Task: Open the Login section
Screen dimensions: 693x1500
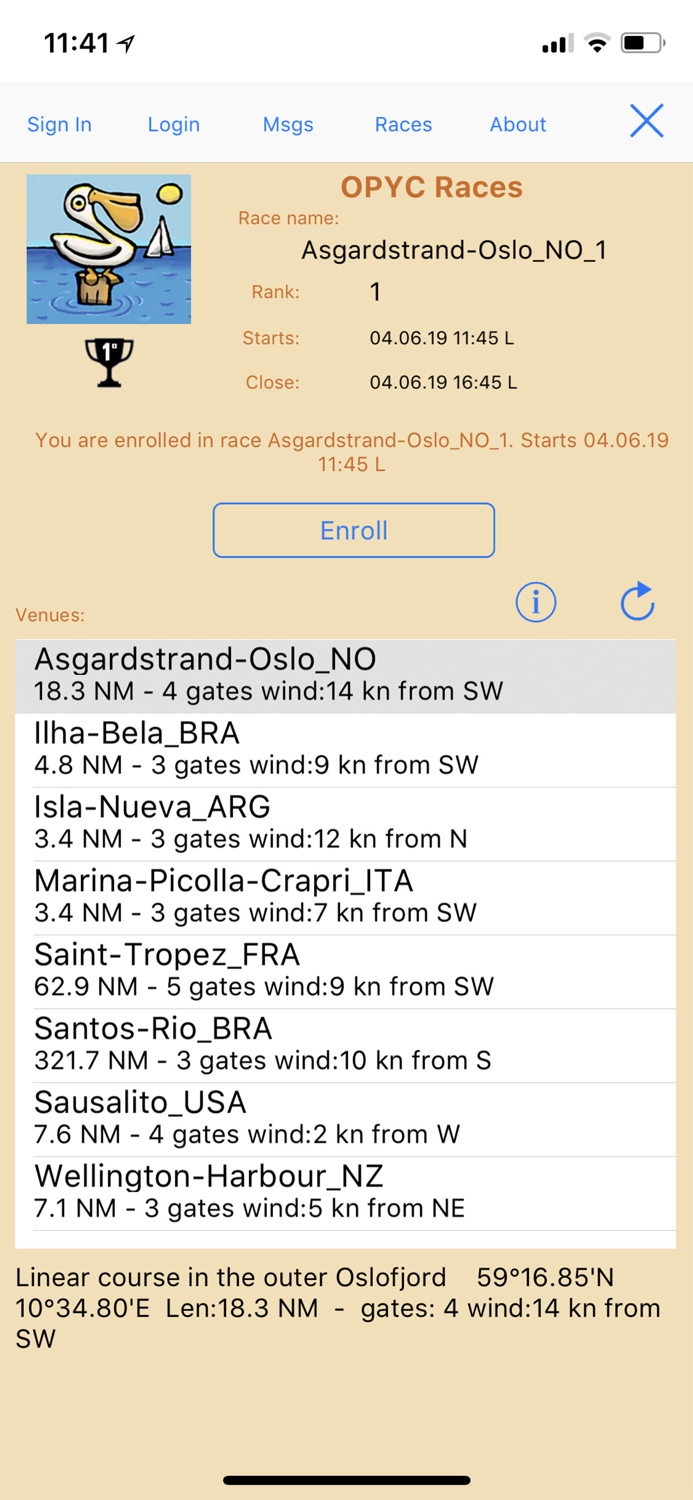Action: click(x=174, y=124)
